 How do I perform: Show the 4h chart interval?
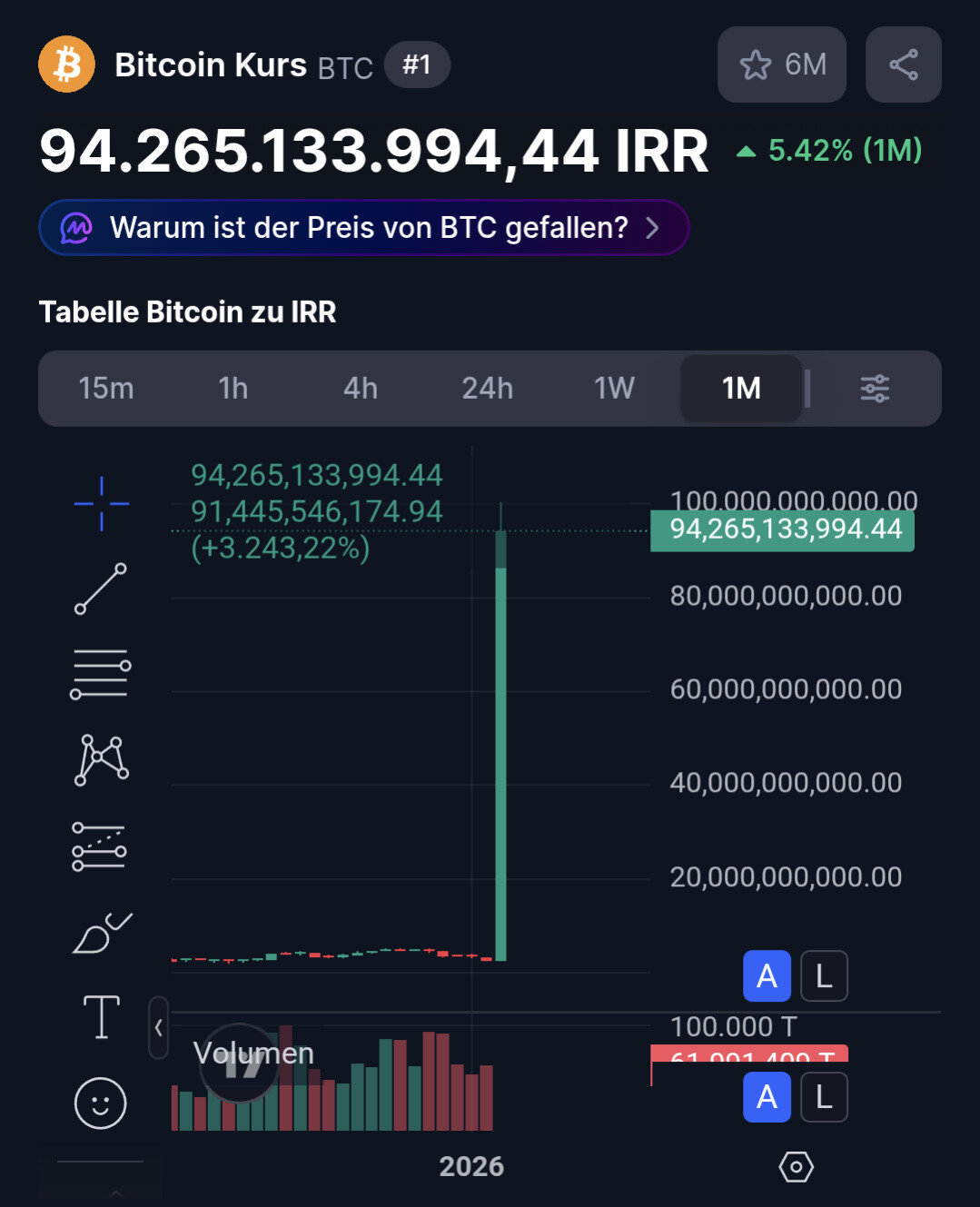click(361, 389)
